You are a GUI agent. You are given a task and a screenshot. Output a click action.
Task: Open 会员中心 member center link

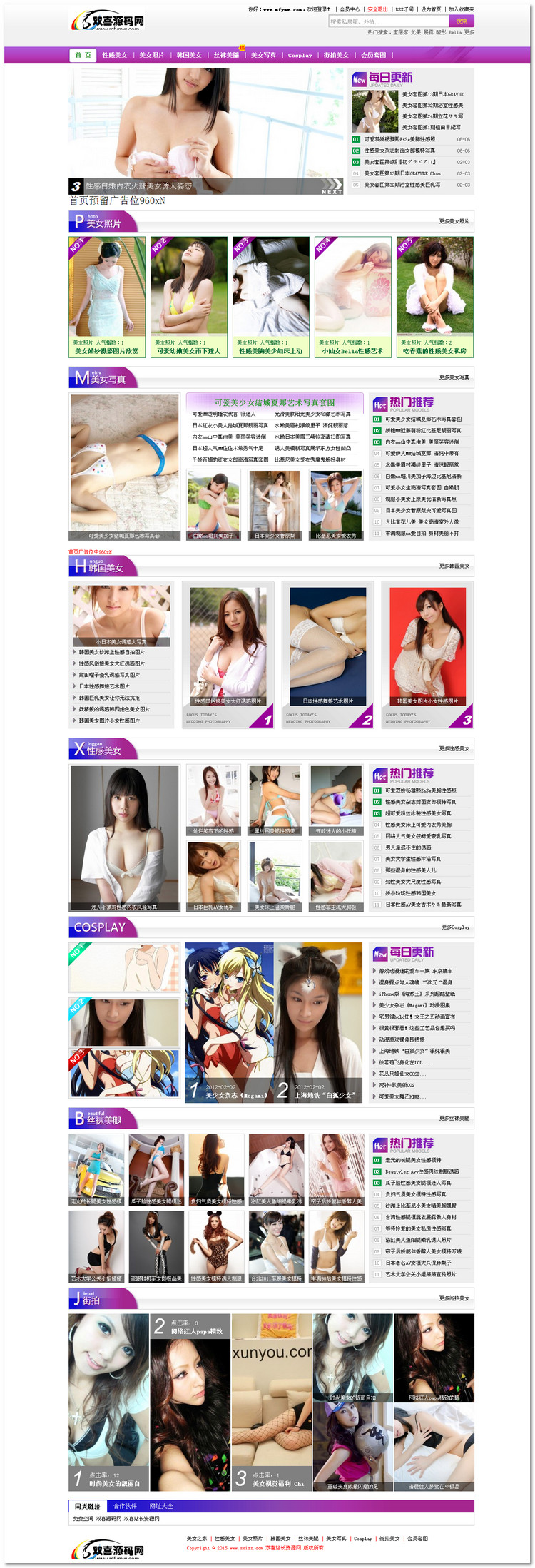point(350,9)
